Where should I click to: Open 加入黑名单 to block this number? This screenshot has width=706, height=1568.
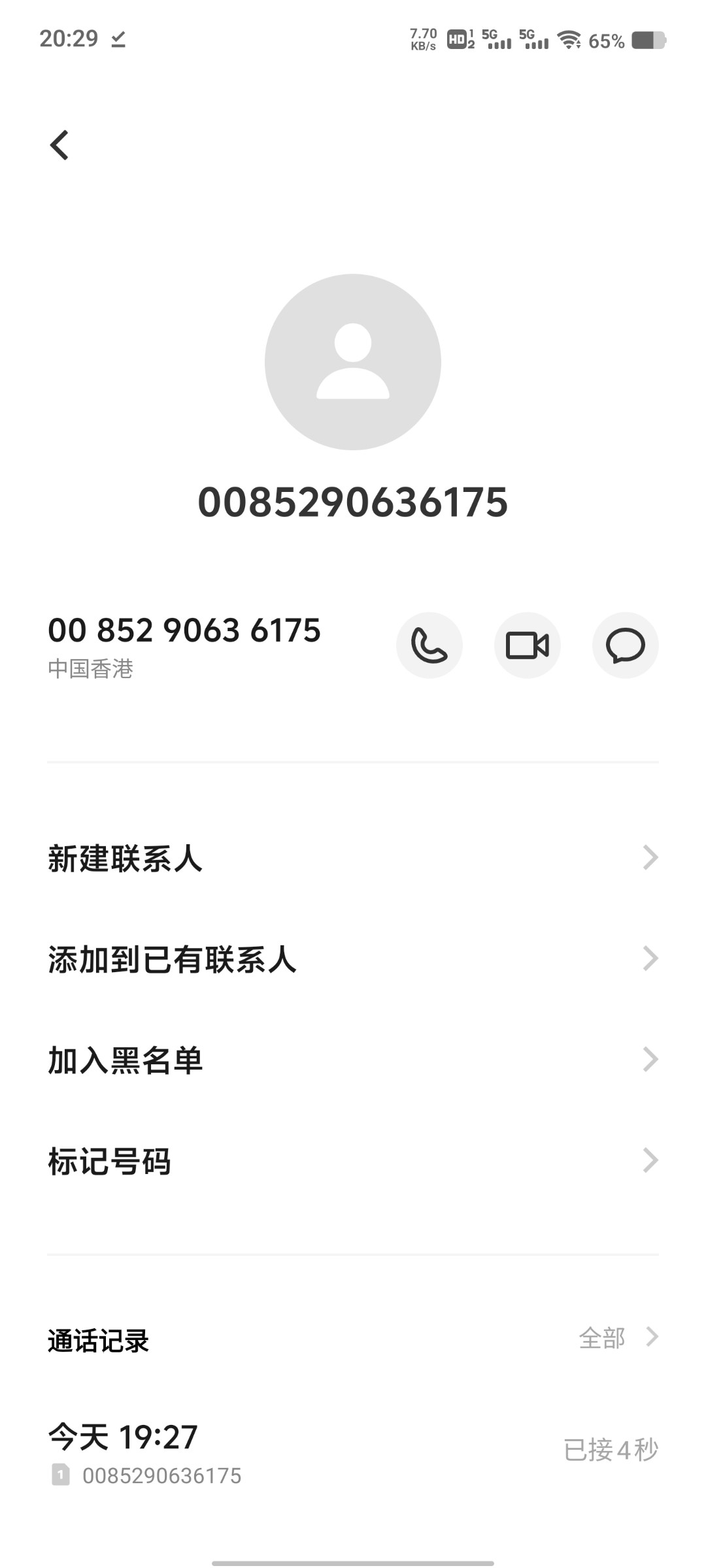pyautogui.click(x=353, y=1060)
